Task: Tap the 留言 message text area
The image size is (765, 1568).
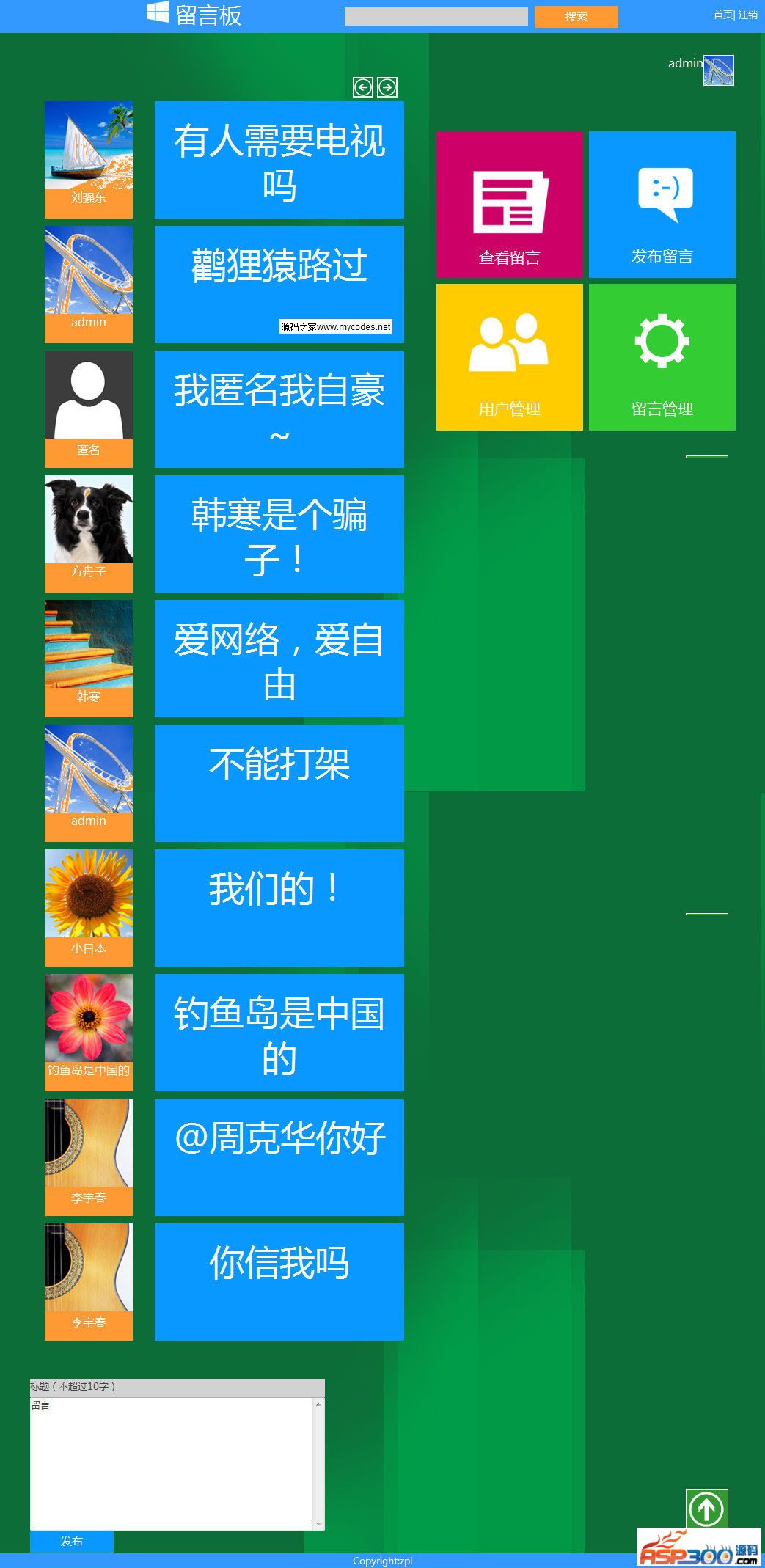Action: click(171, 1463)
